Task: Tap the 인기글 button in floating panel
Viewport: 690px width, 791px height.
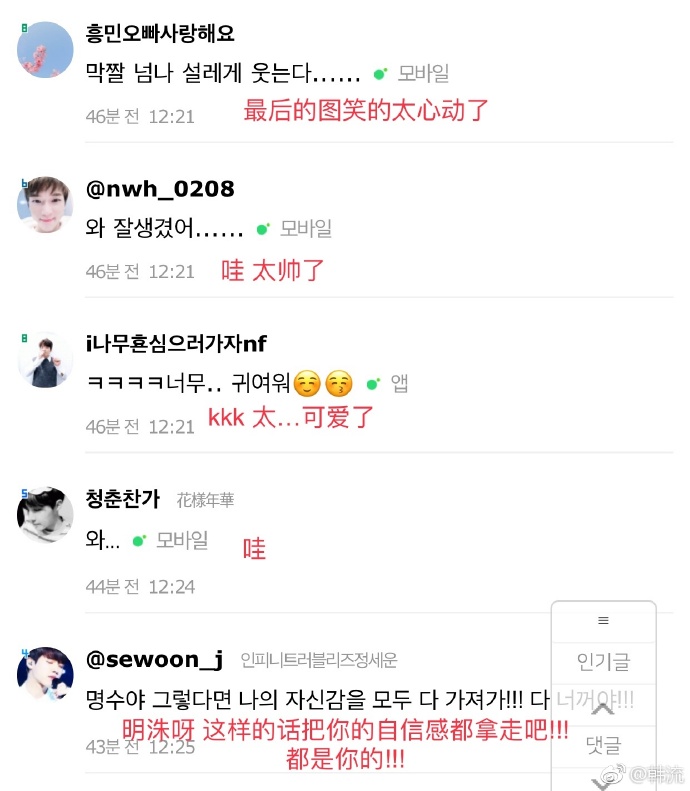Action: 603,661
